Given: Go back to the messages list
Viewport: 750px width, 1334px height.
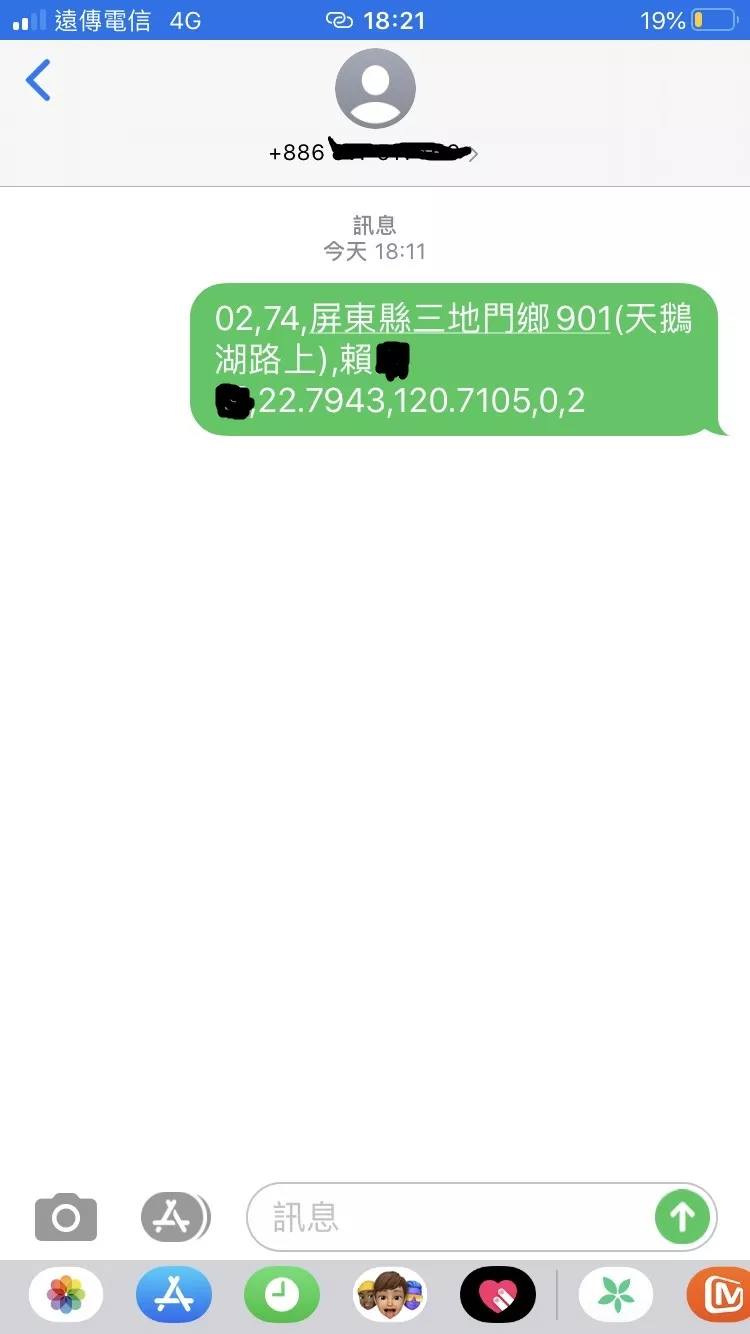Looking at the screenshot, I should click(38, 81).
